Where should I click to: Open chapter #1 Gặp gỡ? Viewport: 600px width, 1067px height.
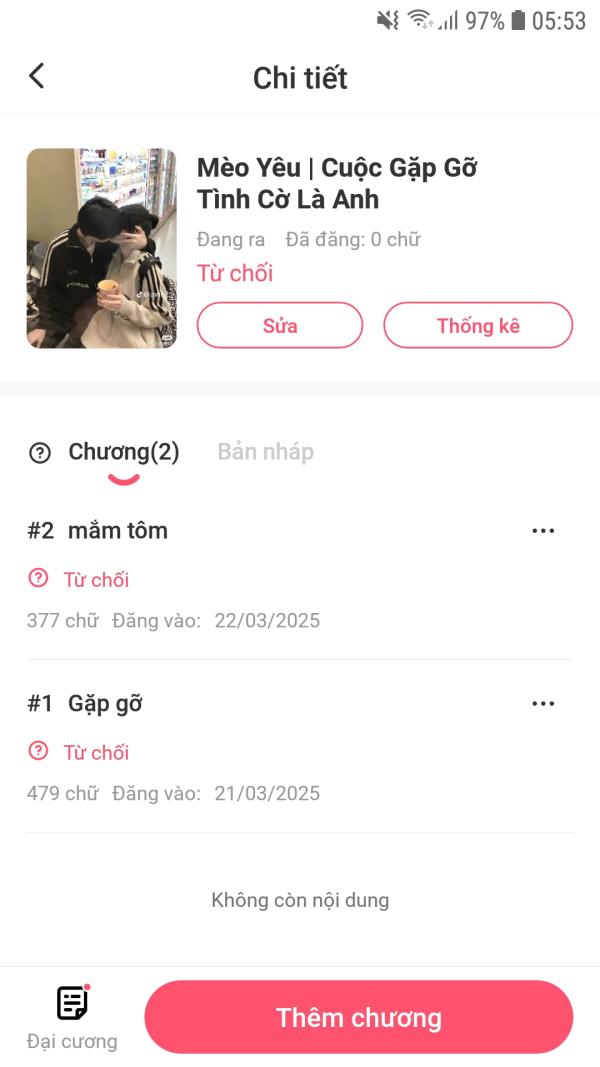coord(105,704)
